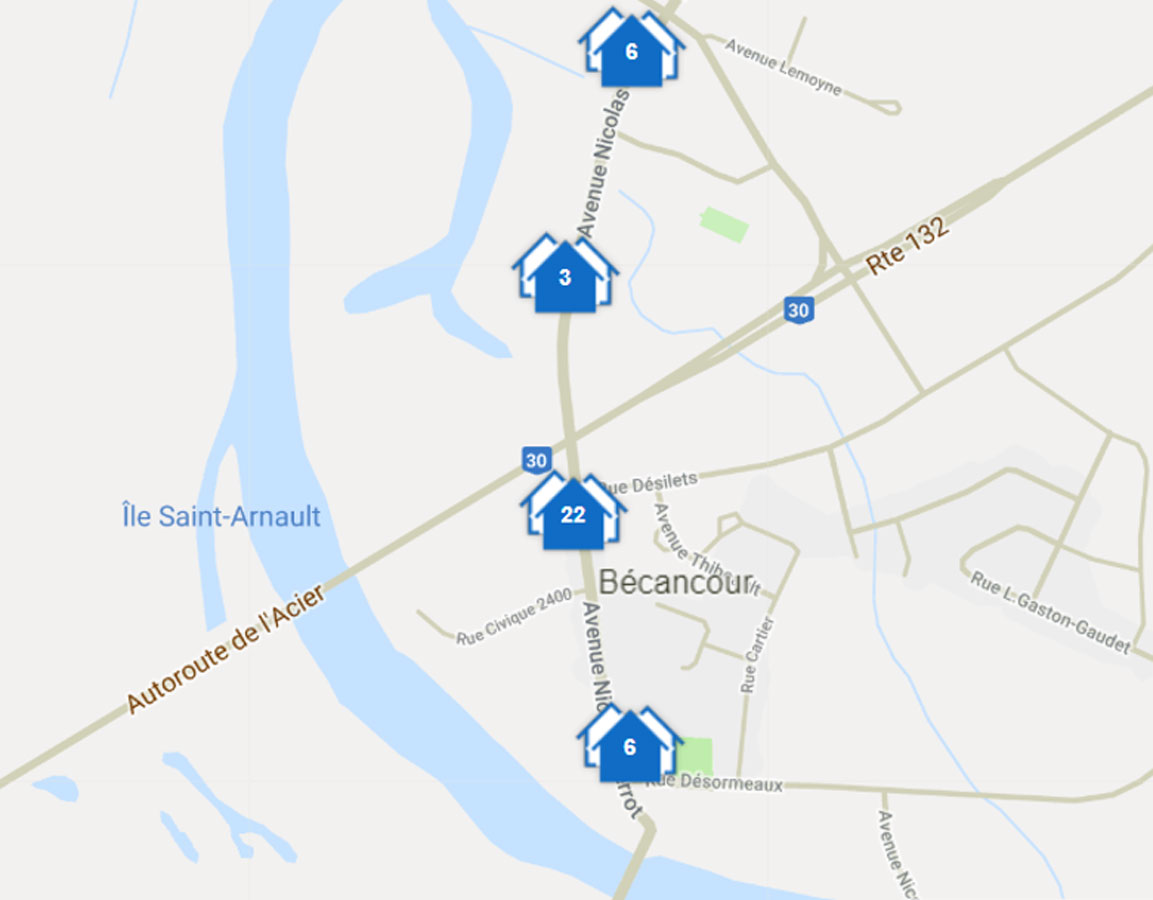1153x900 pixels.
Task: Open the 6-listing cluster by Rue Désormeaux
Action: click(x=629, y=746)
